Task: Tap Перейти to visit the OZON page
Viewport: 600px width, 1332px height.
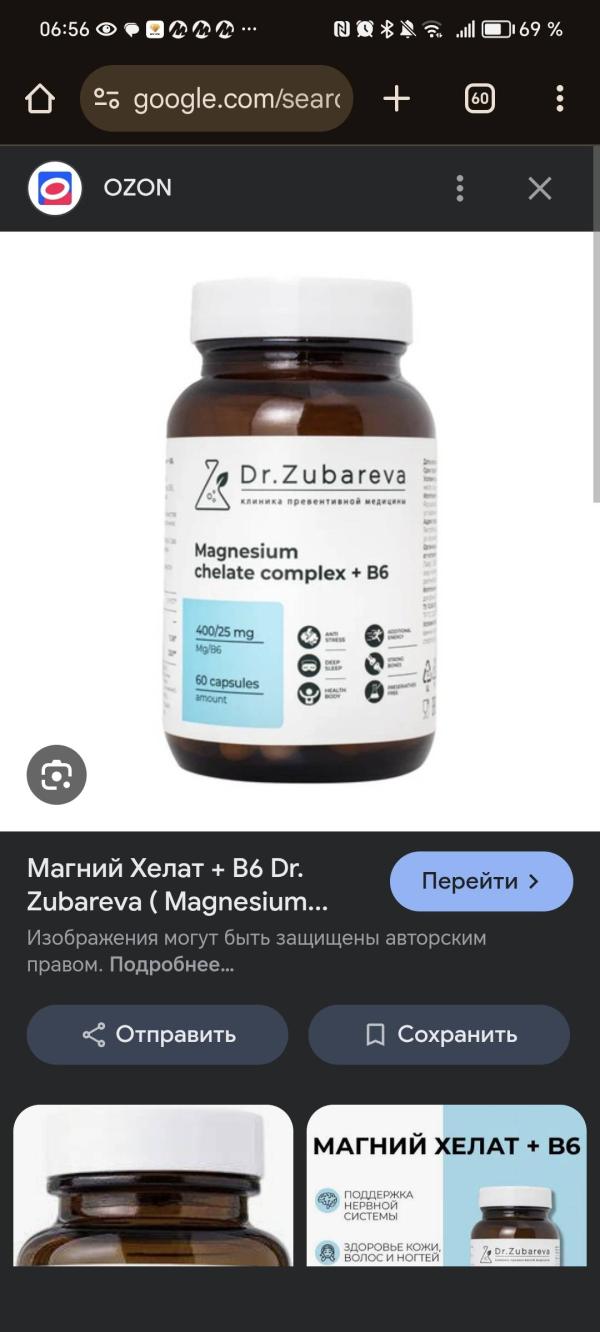Action: point(481,881)
